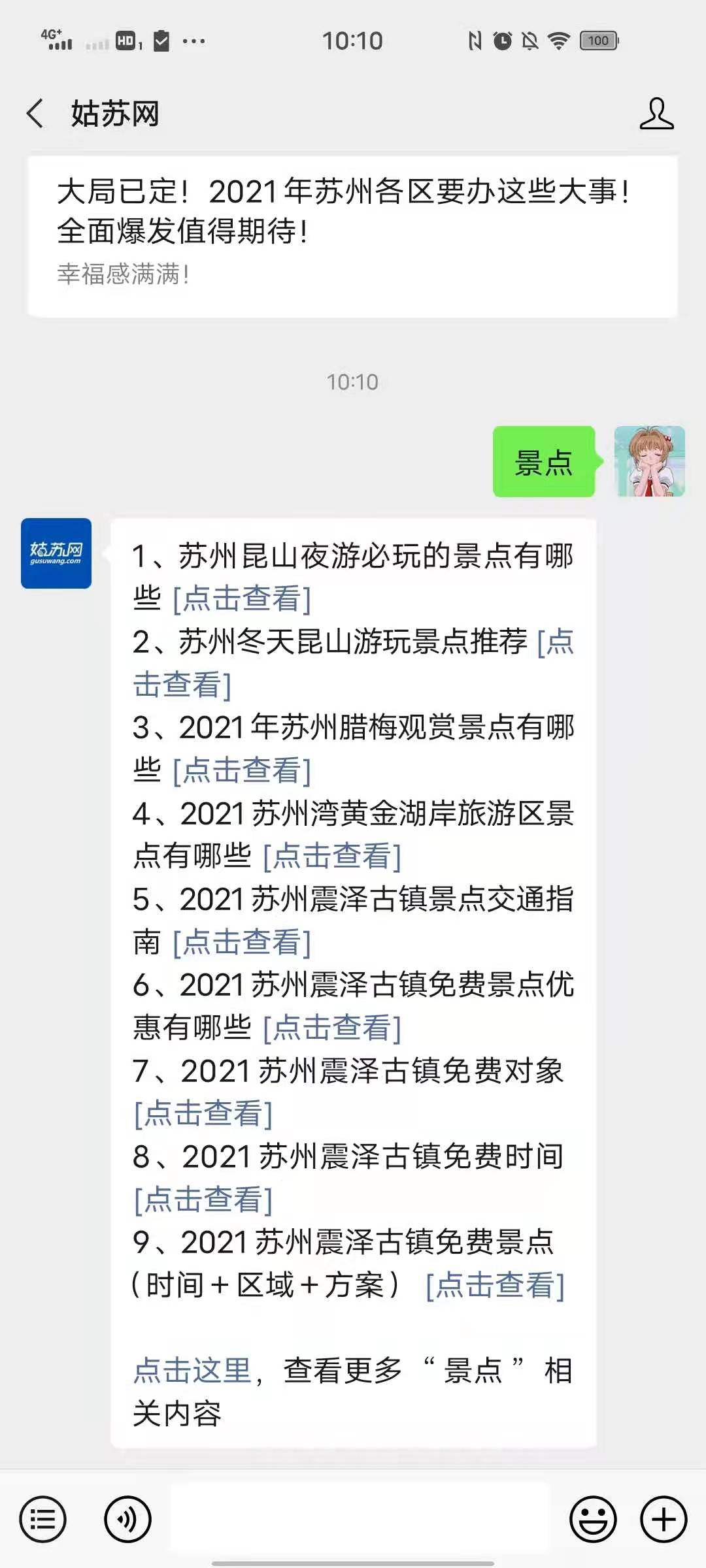This screenshot has height=1568, width=706.
Task: View the 震泽古镇免费时间 link
Action: pyautogui.click(x=203, y=1200)
